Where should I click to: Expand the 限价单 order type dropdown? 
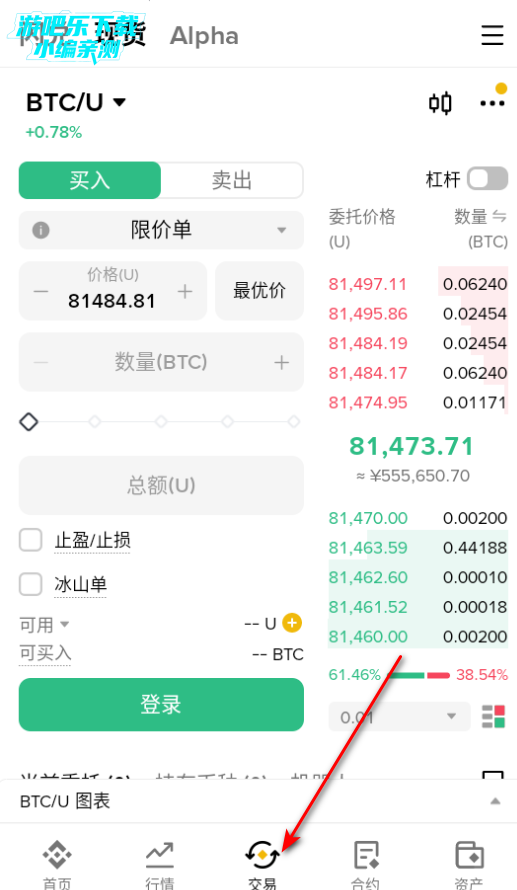coord(161,230)
